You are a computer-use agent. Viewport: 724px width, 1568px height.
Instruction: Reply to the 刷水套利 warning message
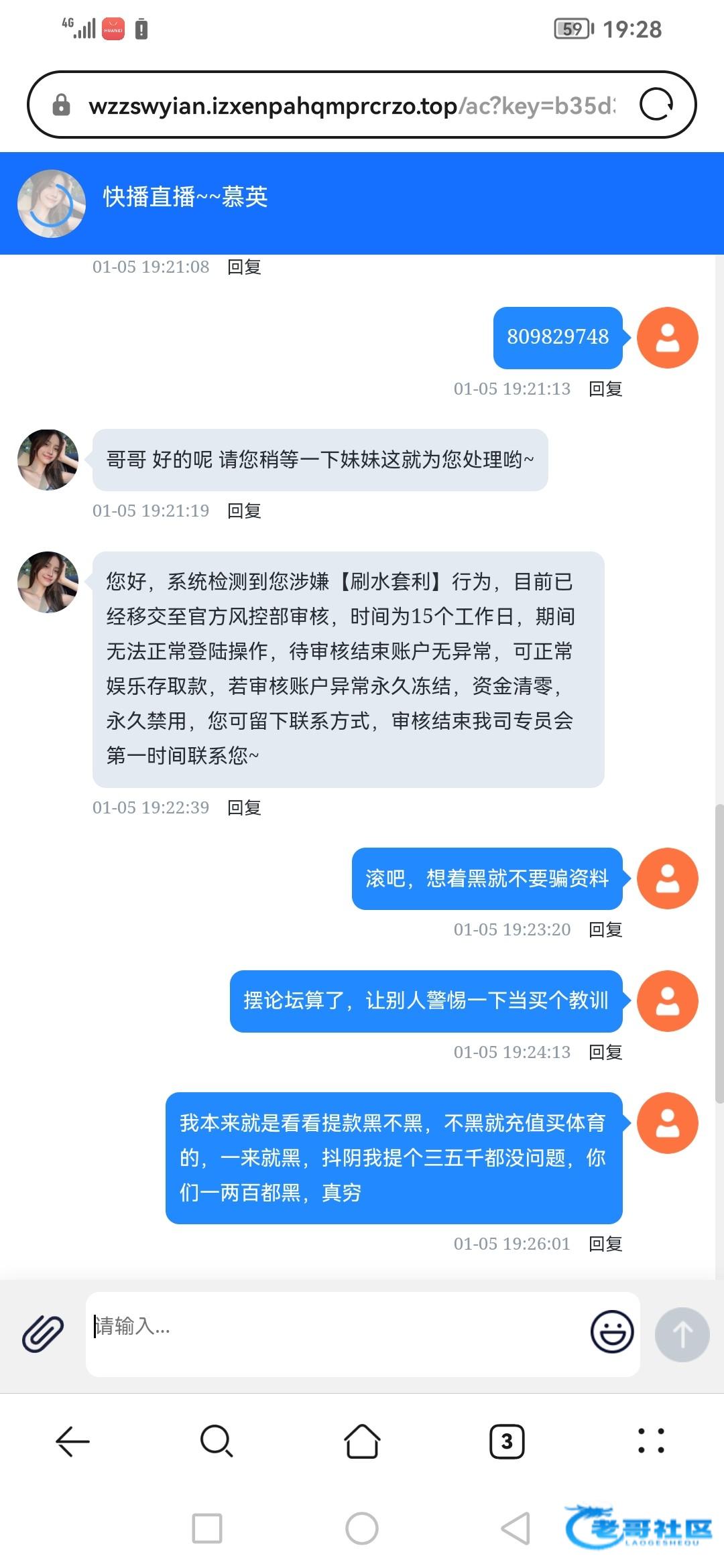click(x=244, y=807)
